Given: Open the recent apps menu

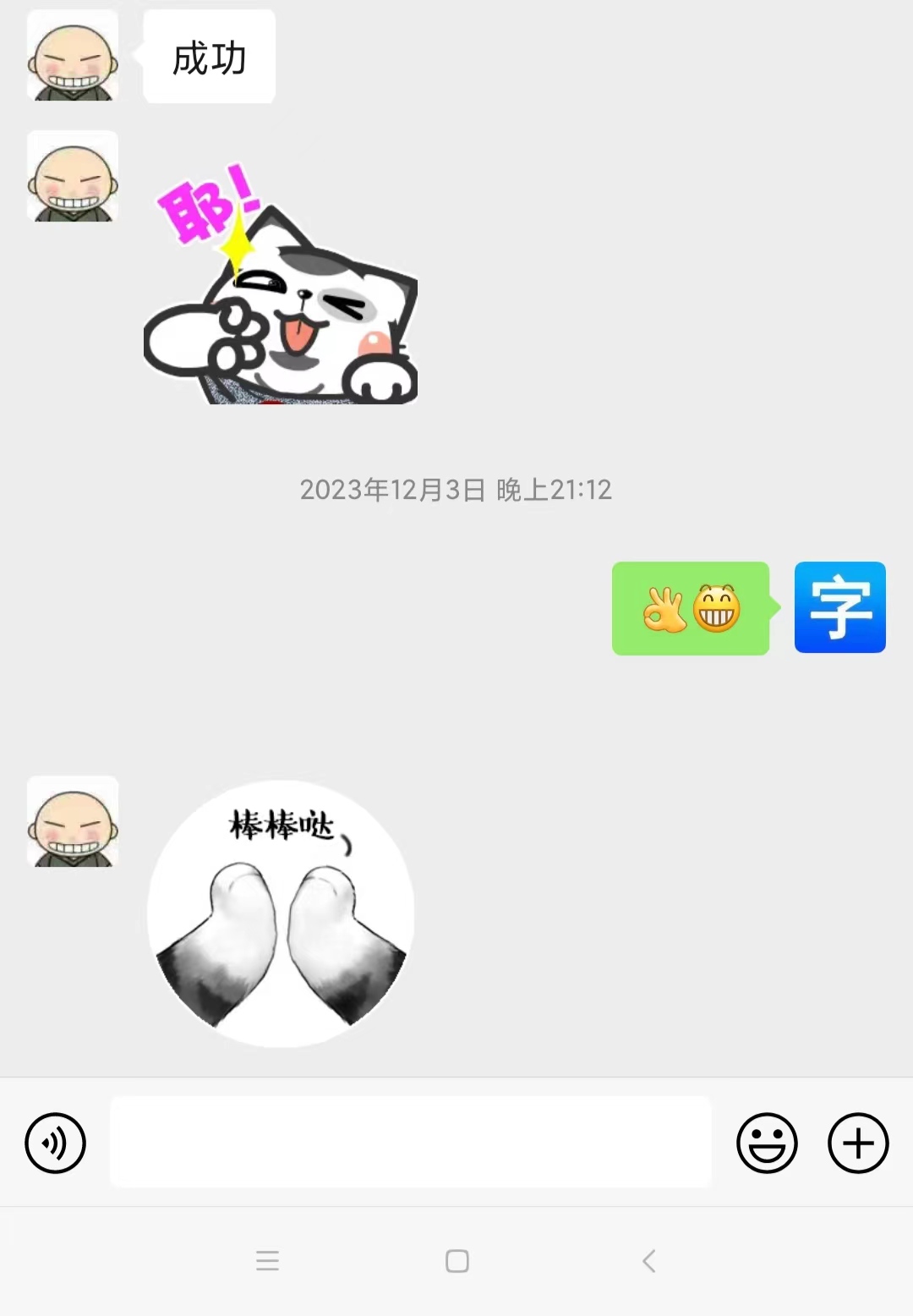Looking at the screenshot, I should pyautogui.click(x=267, y=1261).
